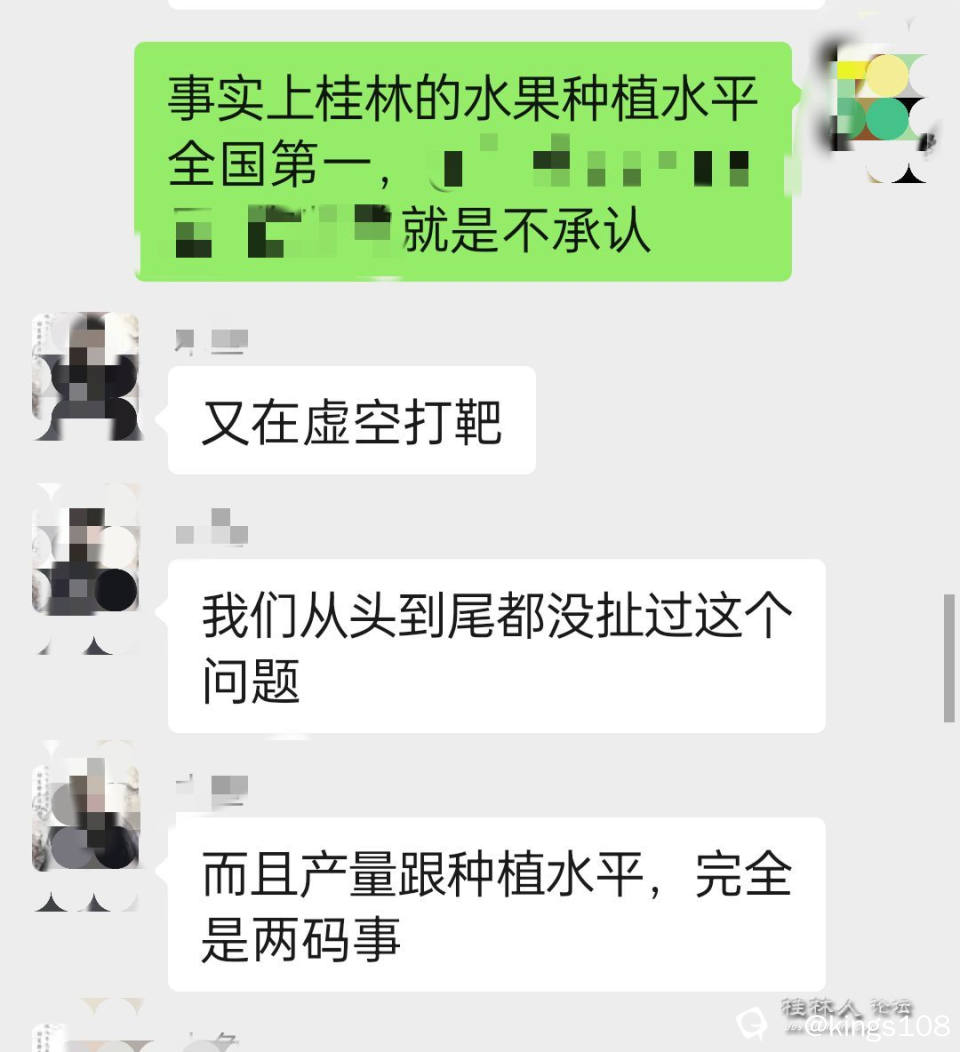Image resolution: width=960 pixels, height=1052 pixels.
Task: Open avatar of sender of '又在虚空打靶'
Action: (x=85, y=377)
